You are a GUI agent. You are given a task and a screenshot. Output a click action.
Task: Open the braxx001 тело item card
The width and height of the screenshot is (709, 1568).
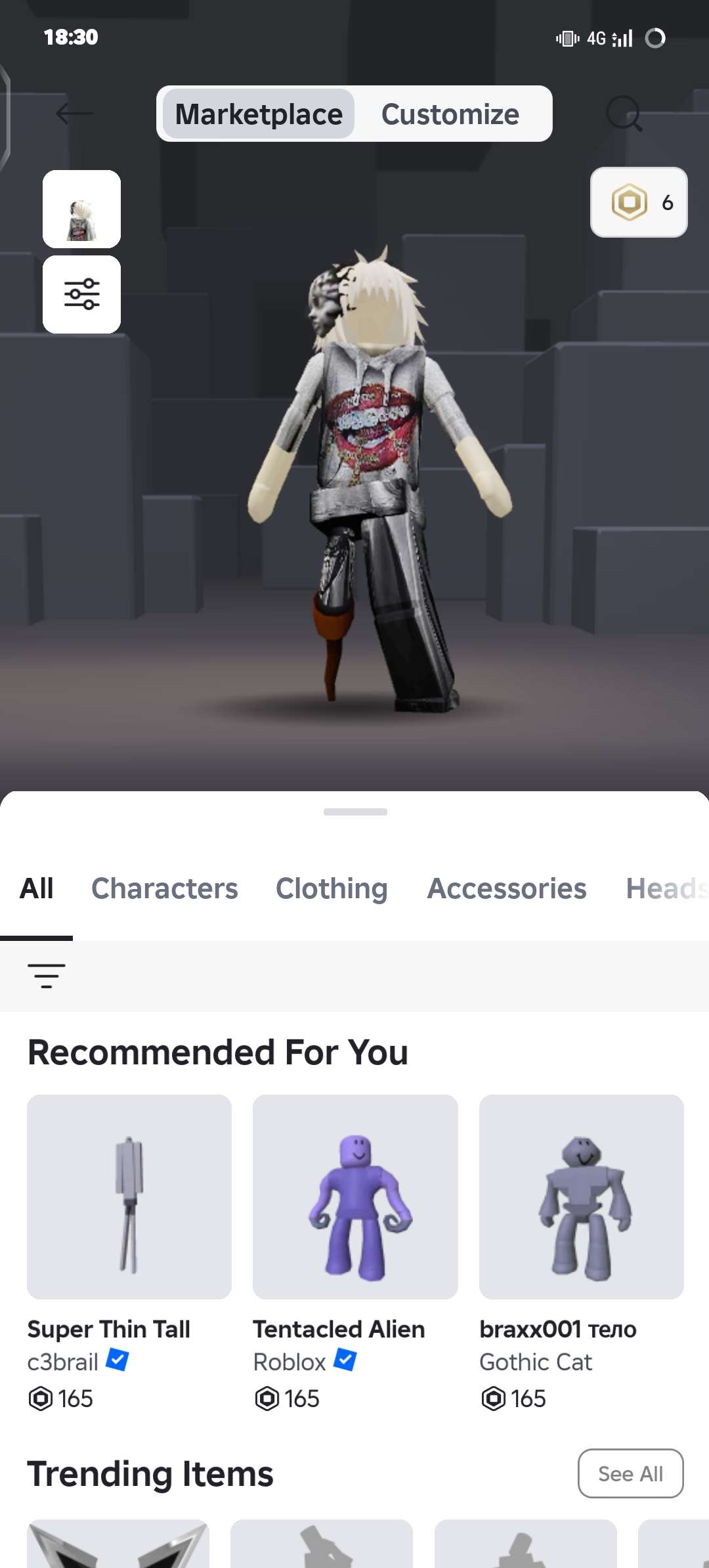pos(581,1196)
